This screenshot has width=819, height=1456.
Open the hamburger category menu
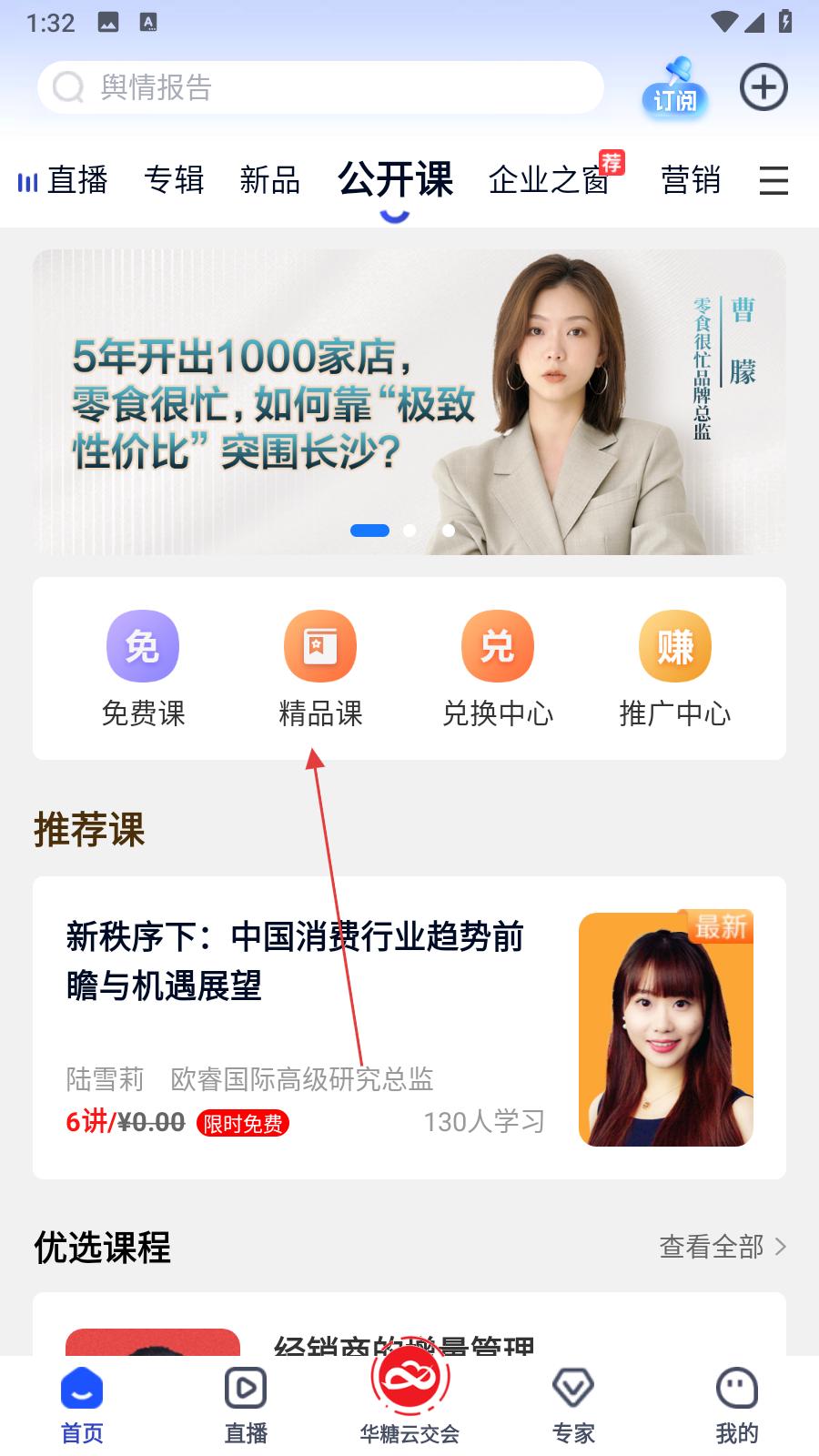[773, 180]
